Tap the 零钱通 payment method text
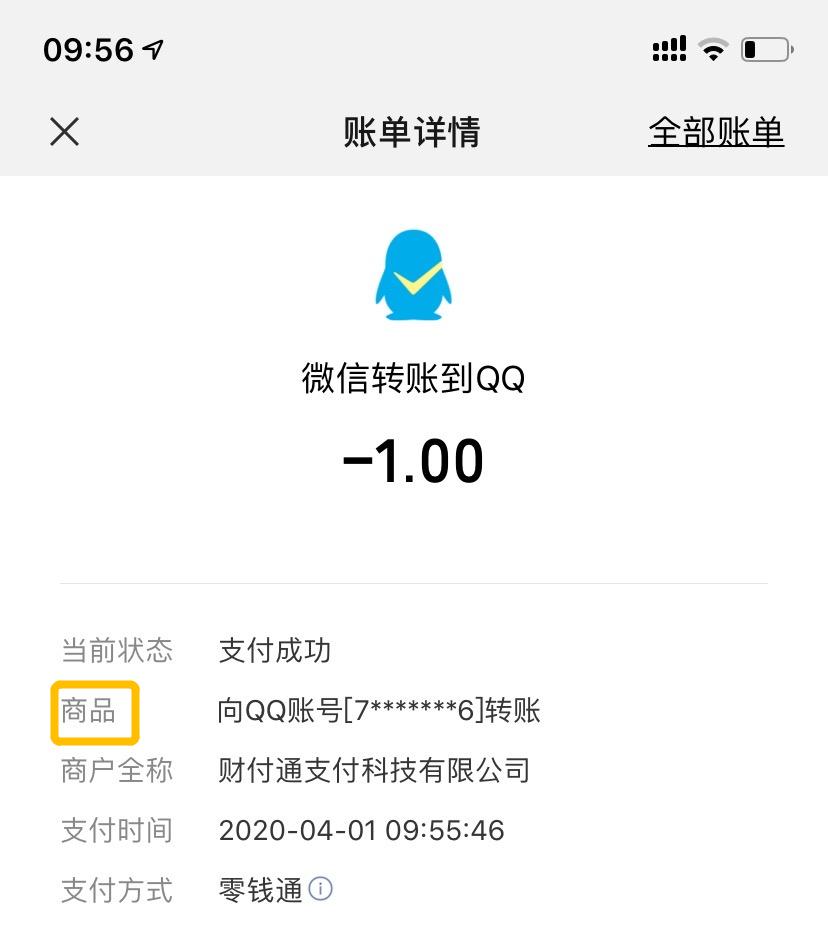 tap(262, 889)
